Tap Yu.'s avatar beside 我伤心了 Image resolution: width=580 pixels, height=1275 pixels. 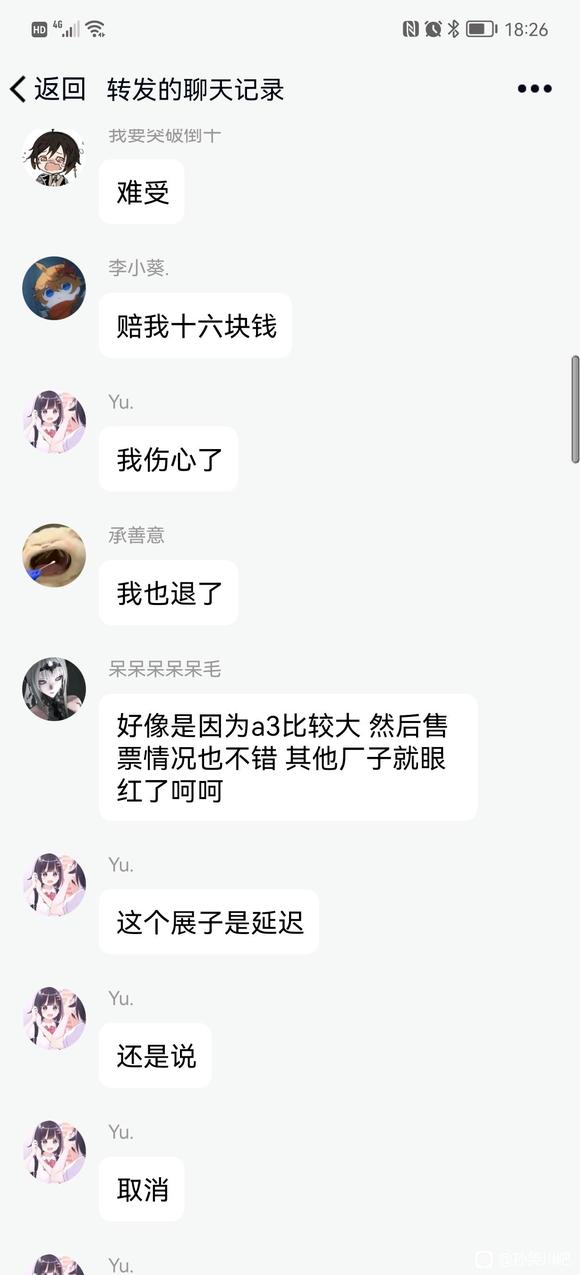click(54, 421)
